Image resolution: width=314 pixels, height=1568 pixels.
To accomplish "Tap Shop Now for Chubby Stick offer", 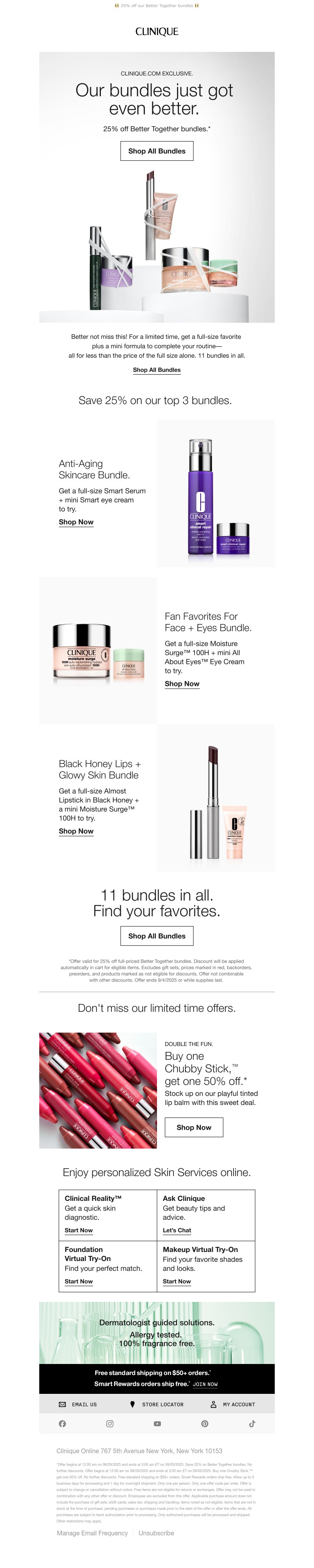I will click(x=194, y=1127).
